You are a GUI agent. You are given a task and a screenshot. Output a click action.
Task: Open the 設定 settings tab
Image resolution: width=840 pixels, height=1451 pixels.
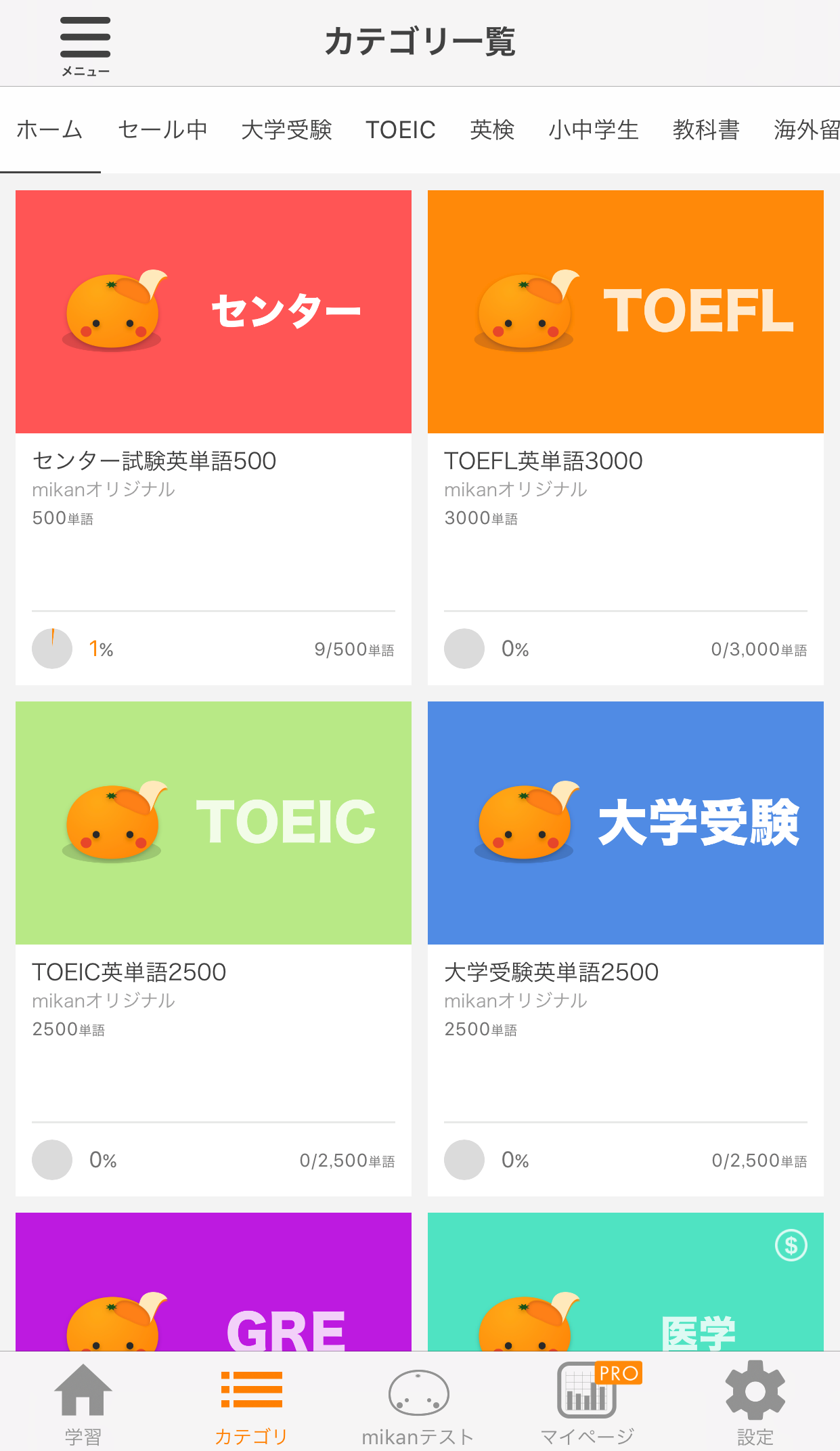[755, 1403]
